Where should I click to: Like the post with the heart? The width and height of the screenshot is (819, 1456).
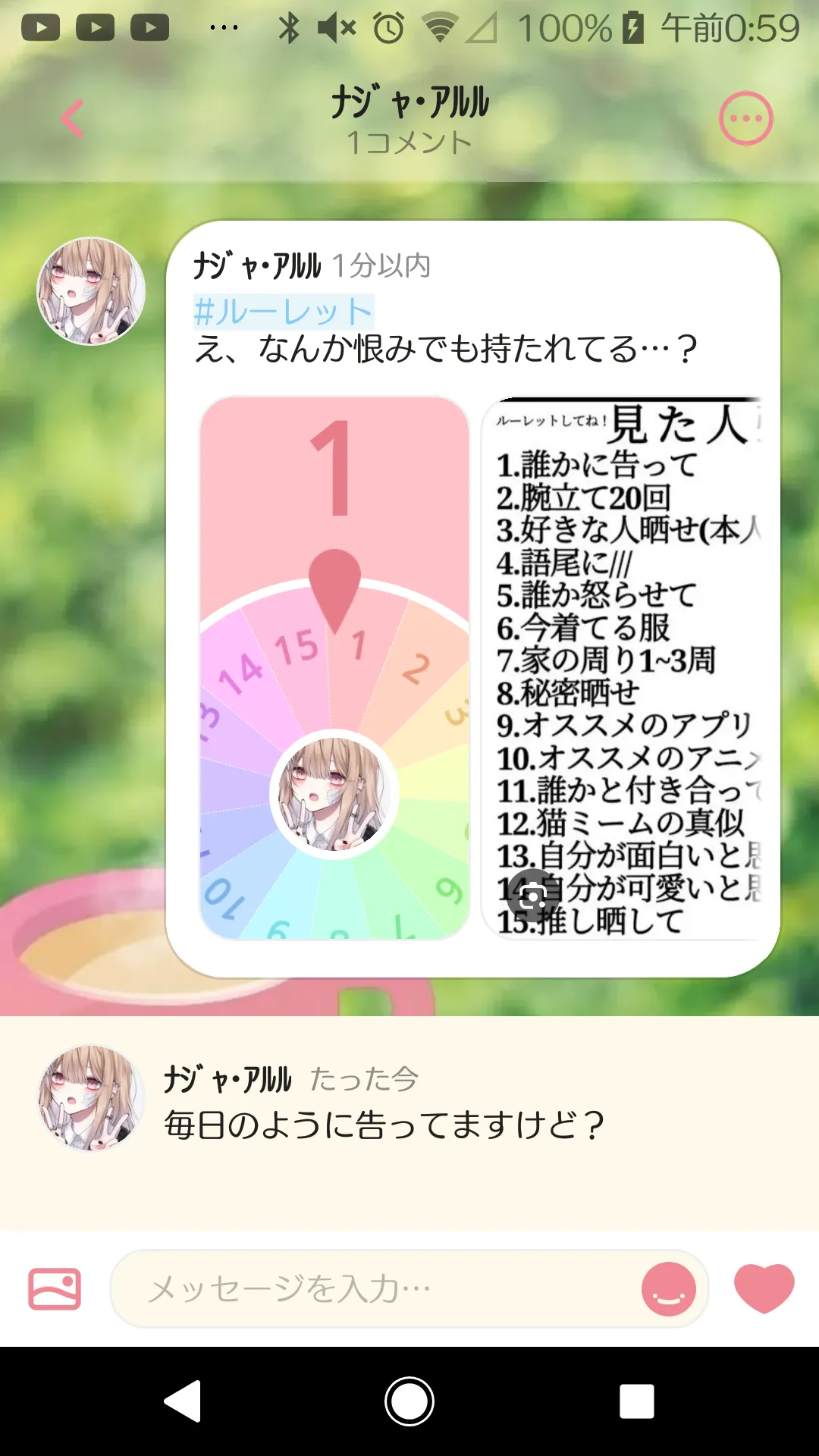tap(764, 1288)
